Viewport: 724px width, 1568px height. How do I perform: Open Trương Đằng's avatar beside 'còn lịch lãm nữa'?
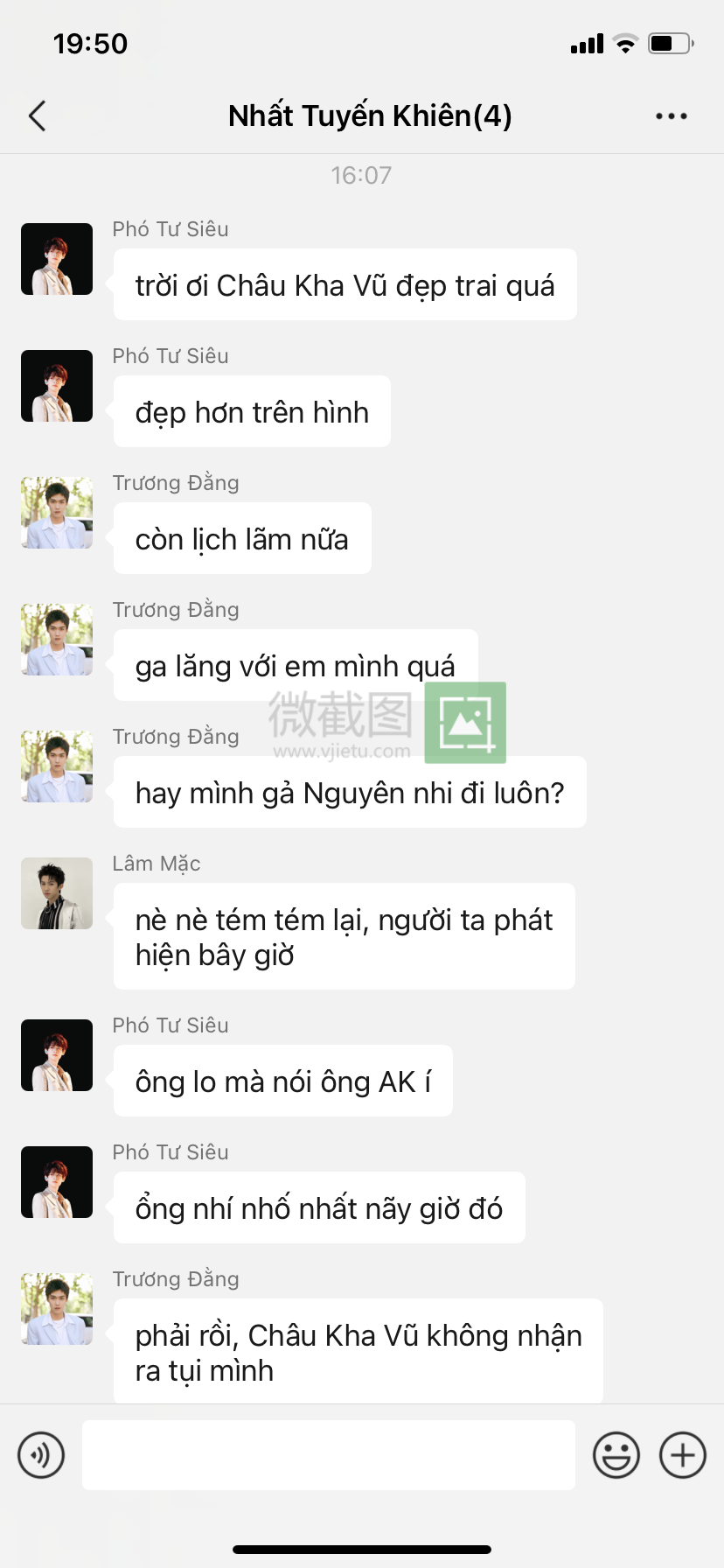point(57,513)
